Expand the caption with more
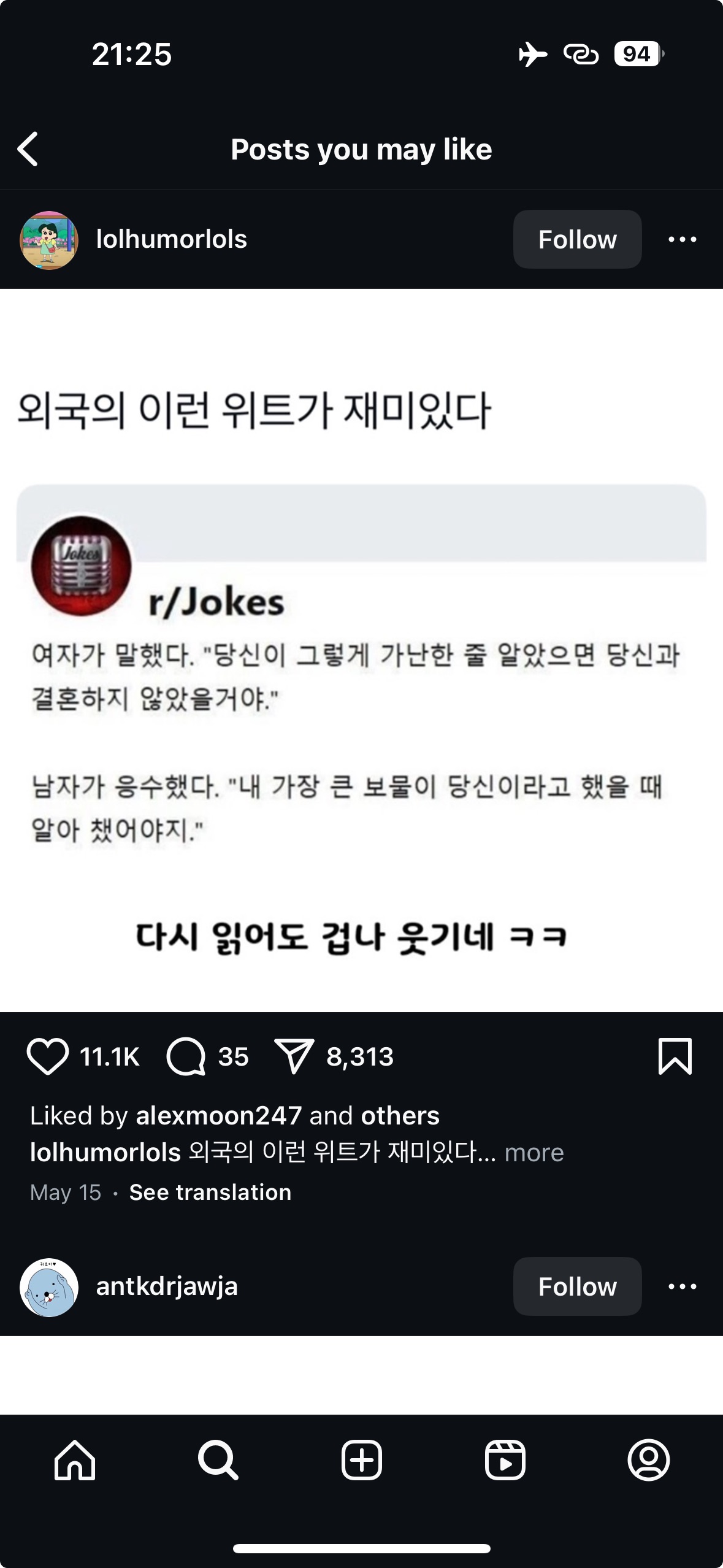Image resolution: width=723 pixels, height=1568 pixels. 534,1153
